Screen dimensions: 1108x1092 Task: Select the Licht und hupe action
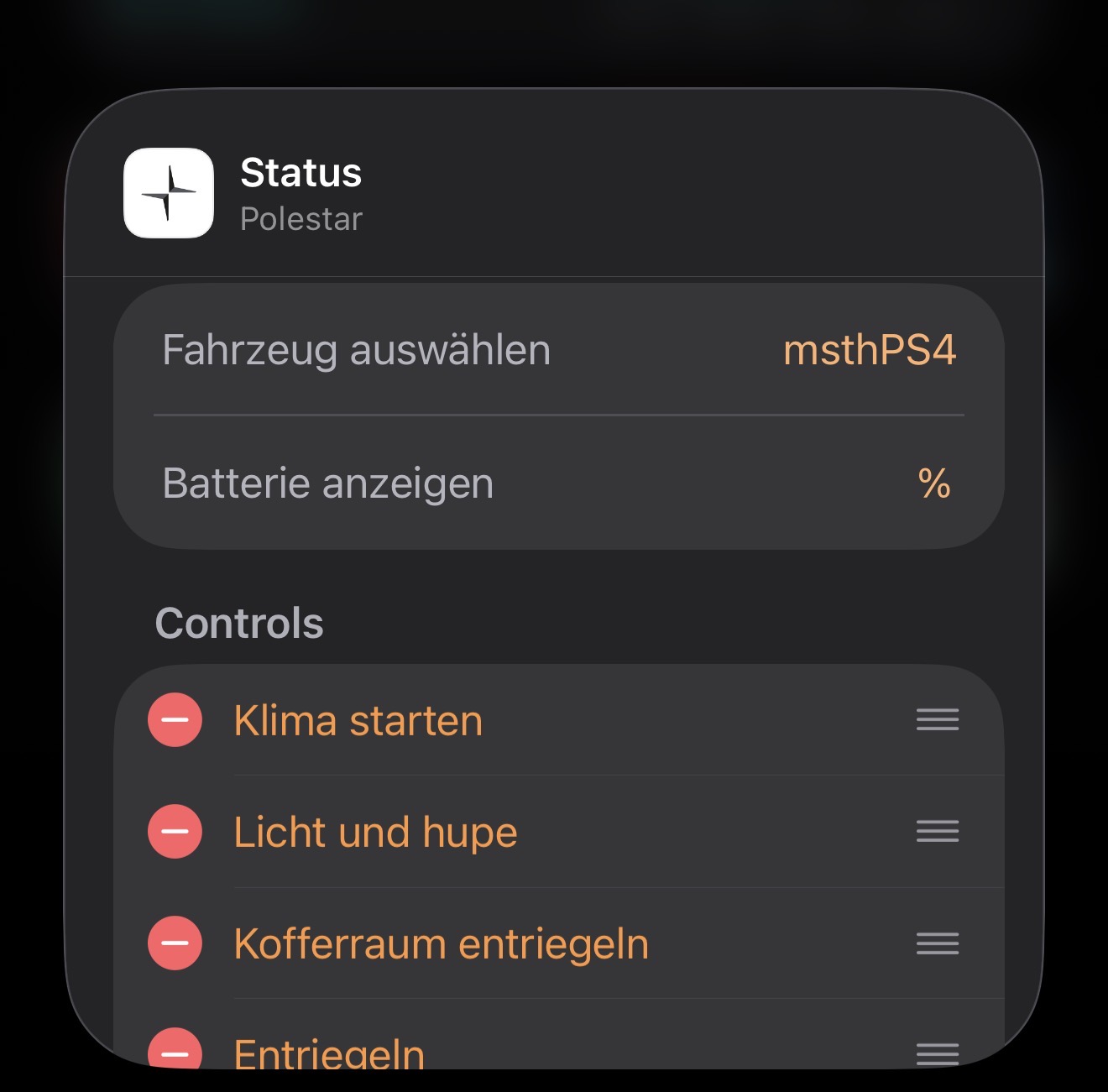pyautogui.click(x=375, y=833)
